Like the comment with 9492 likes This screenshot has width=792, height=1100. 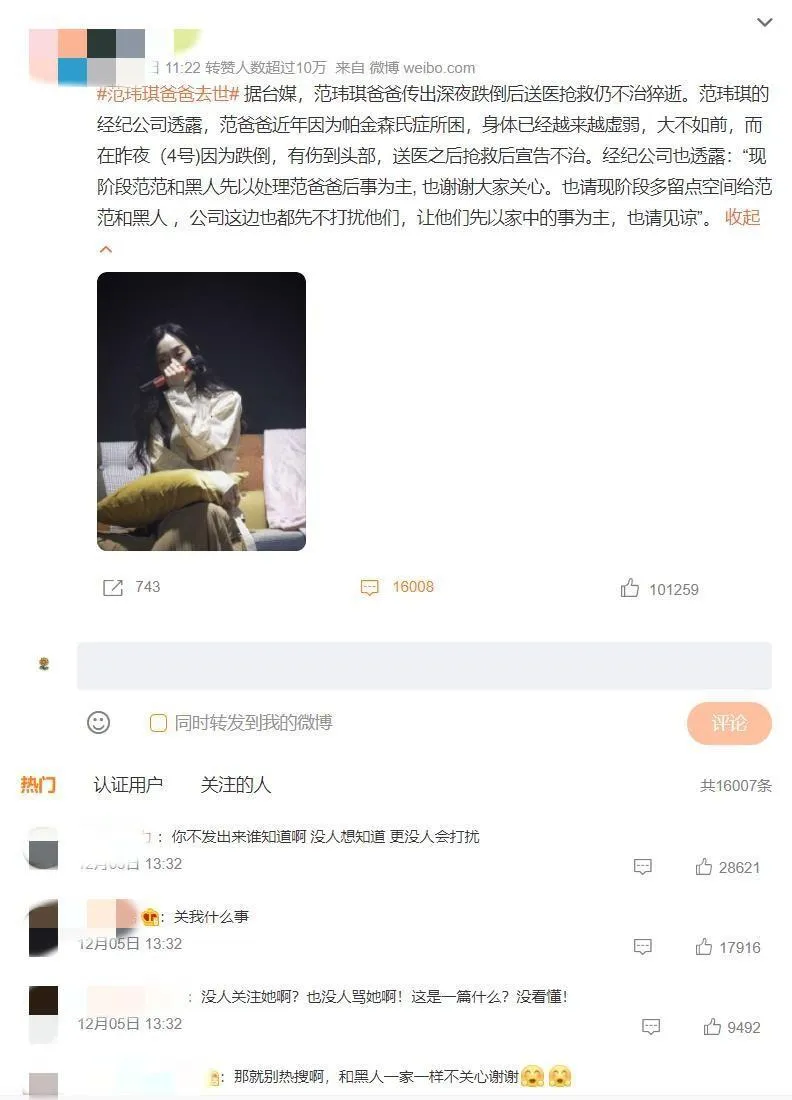coord(712,1026)
